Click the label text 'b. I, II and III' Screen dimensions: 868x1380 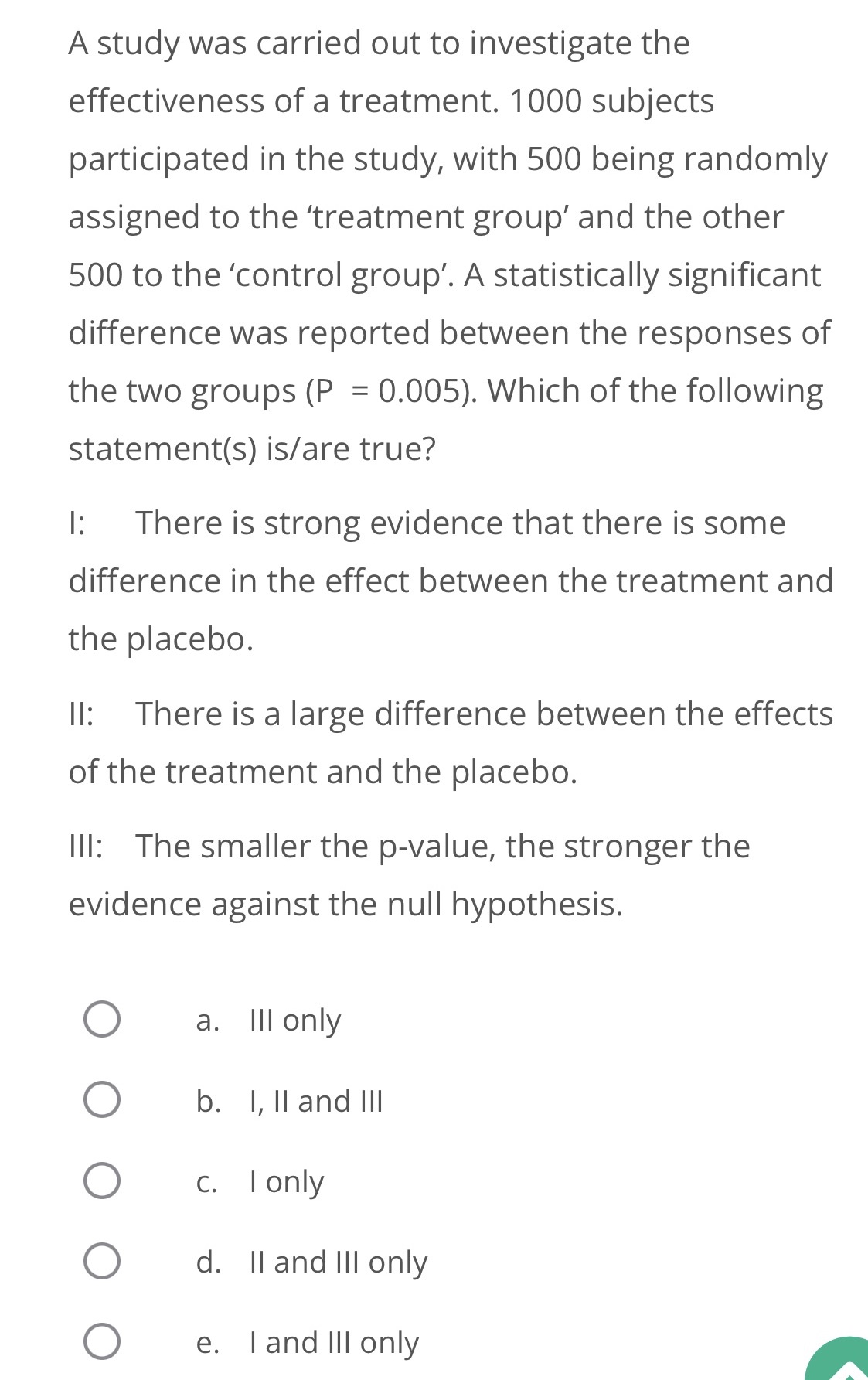click(290, 1102)
